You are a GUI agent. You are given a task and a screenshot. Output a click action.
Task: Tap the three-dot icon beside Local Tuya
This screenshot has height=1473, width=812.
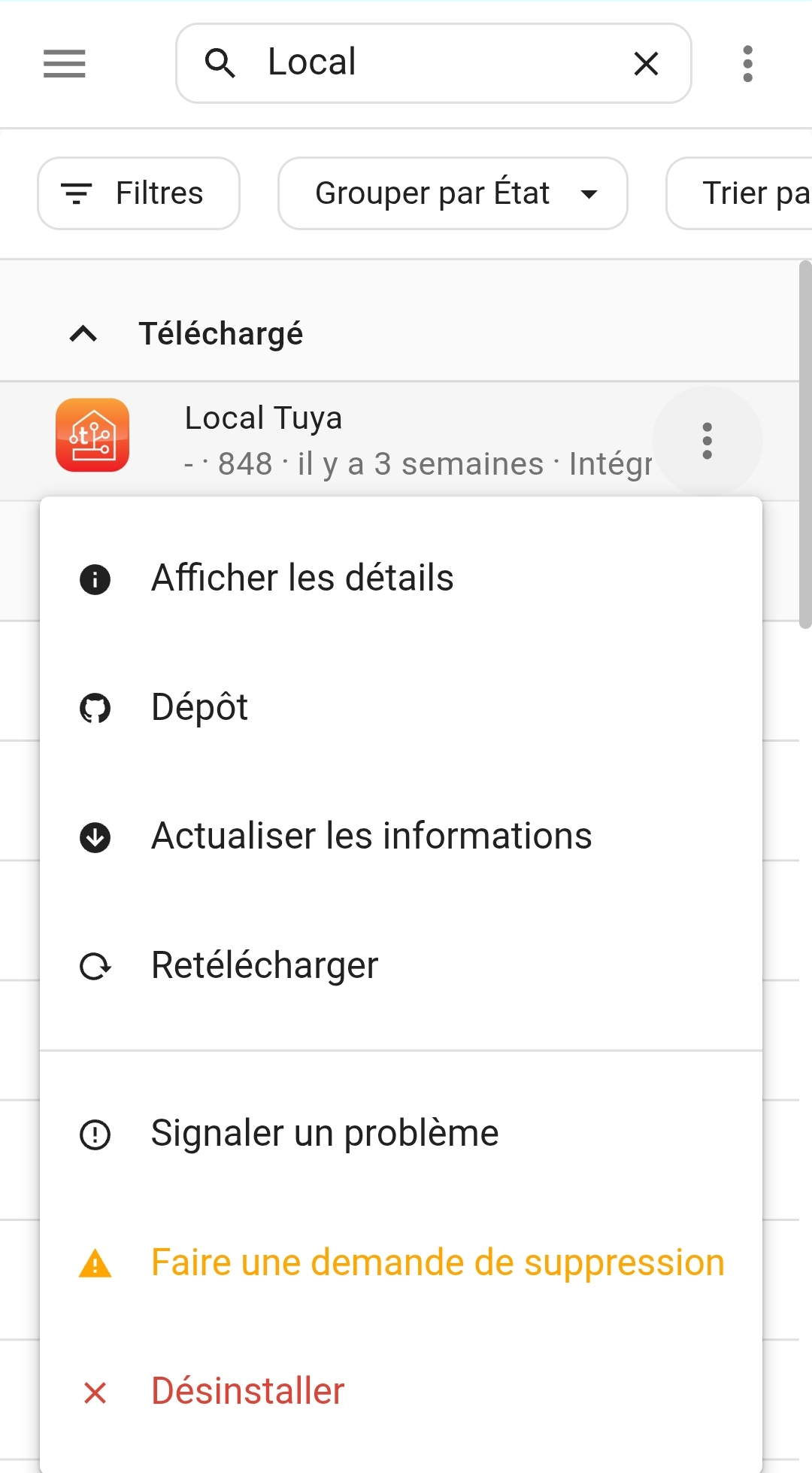pyautogui.click(x=707, y=441)
